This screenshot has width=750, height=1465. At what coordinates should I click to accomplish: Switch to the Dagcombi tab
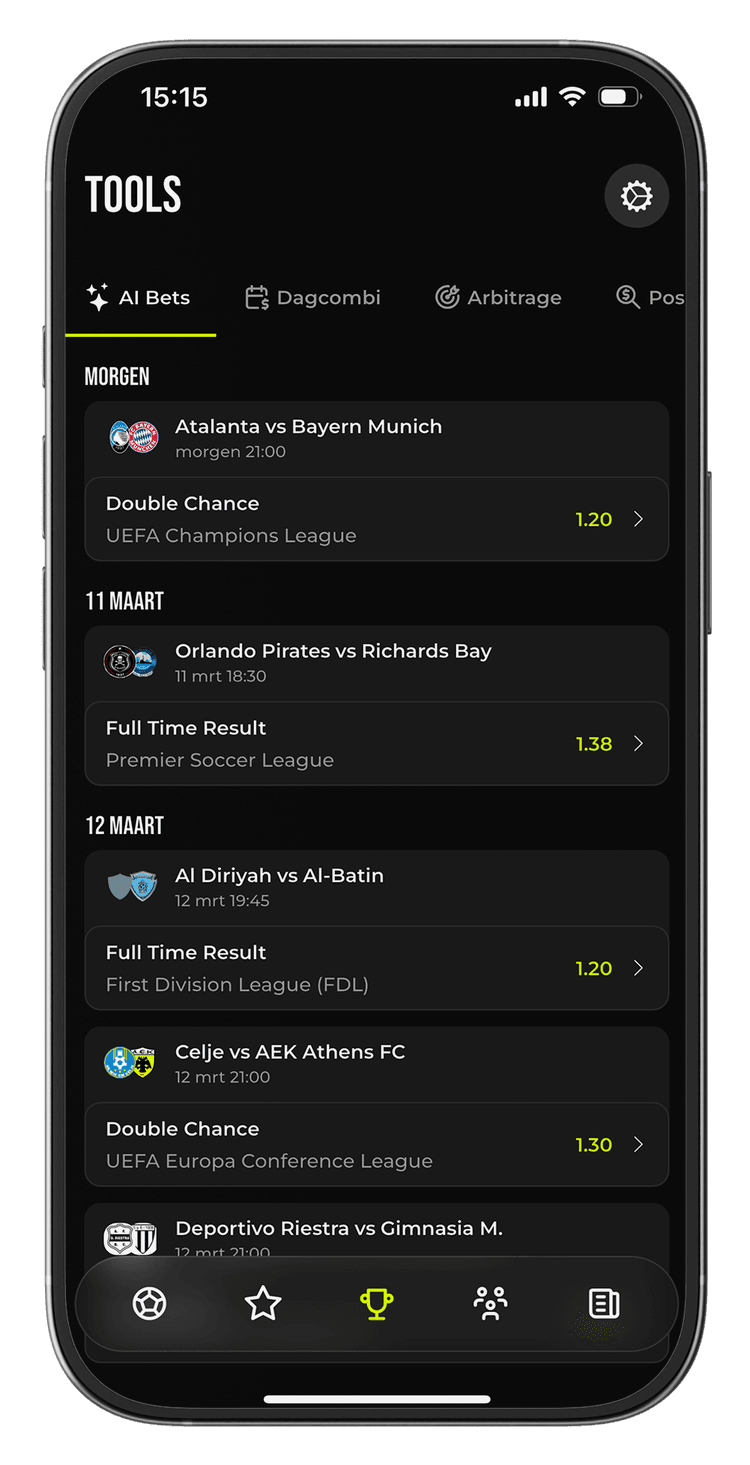pos(312,296)
